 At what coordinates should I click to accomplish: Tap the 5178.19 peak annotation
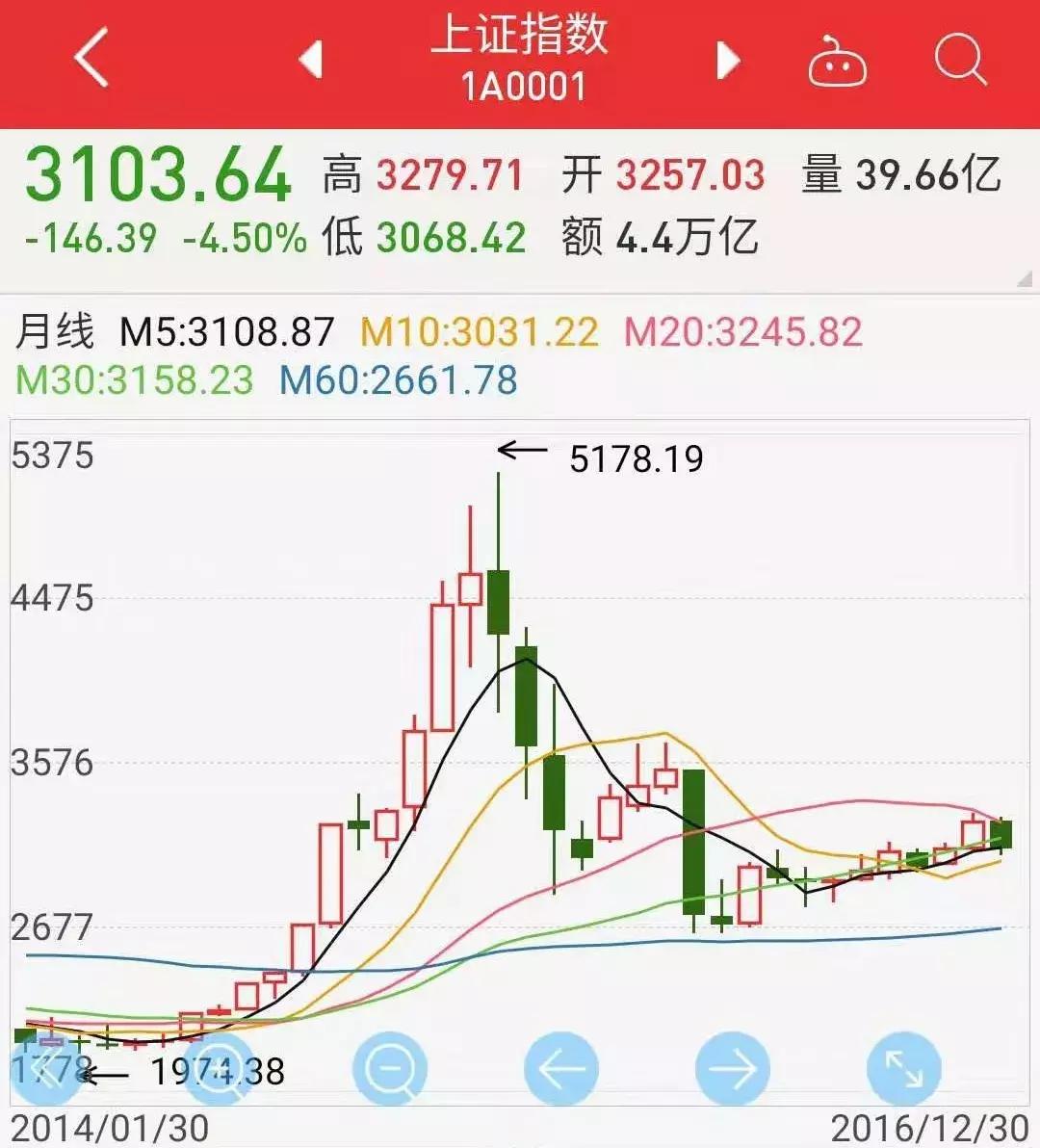click(x=637, y=459)
